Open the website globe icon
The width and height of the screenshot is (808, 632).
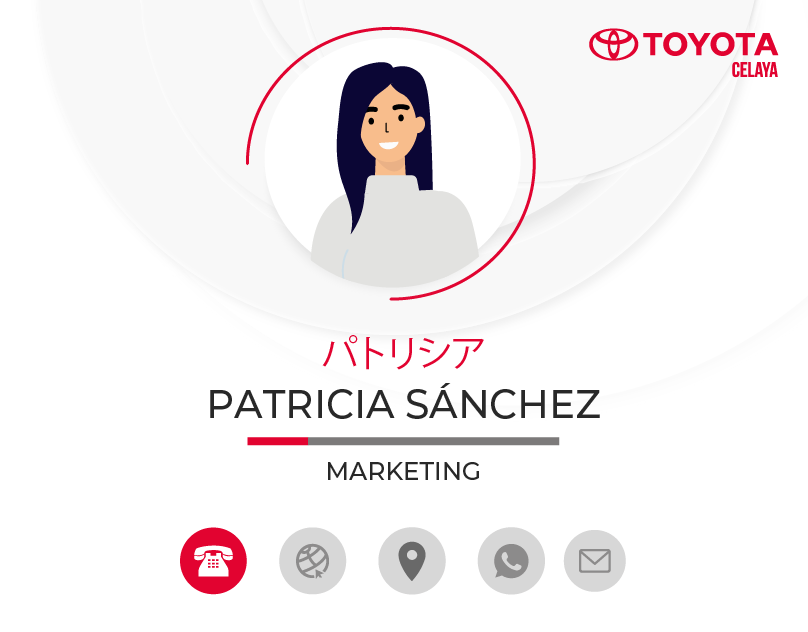pyautogui.click(x=312, y=561)
